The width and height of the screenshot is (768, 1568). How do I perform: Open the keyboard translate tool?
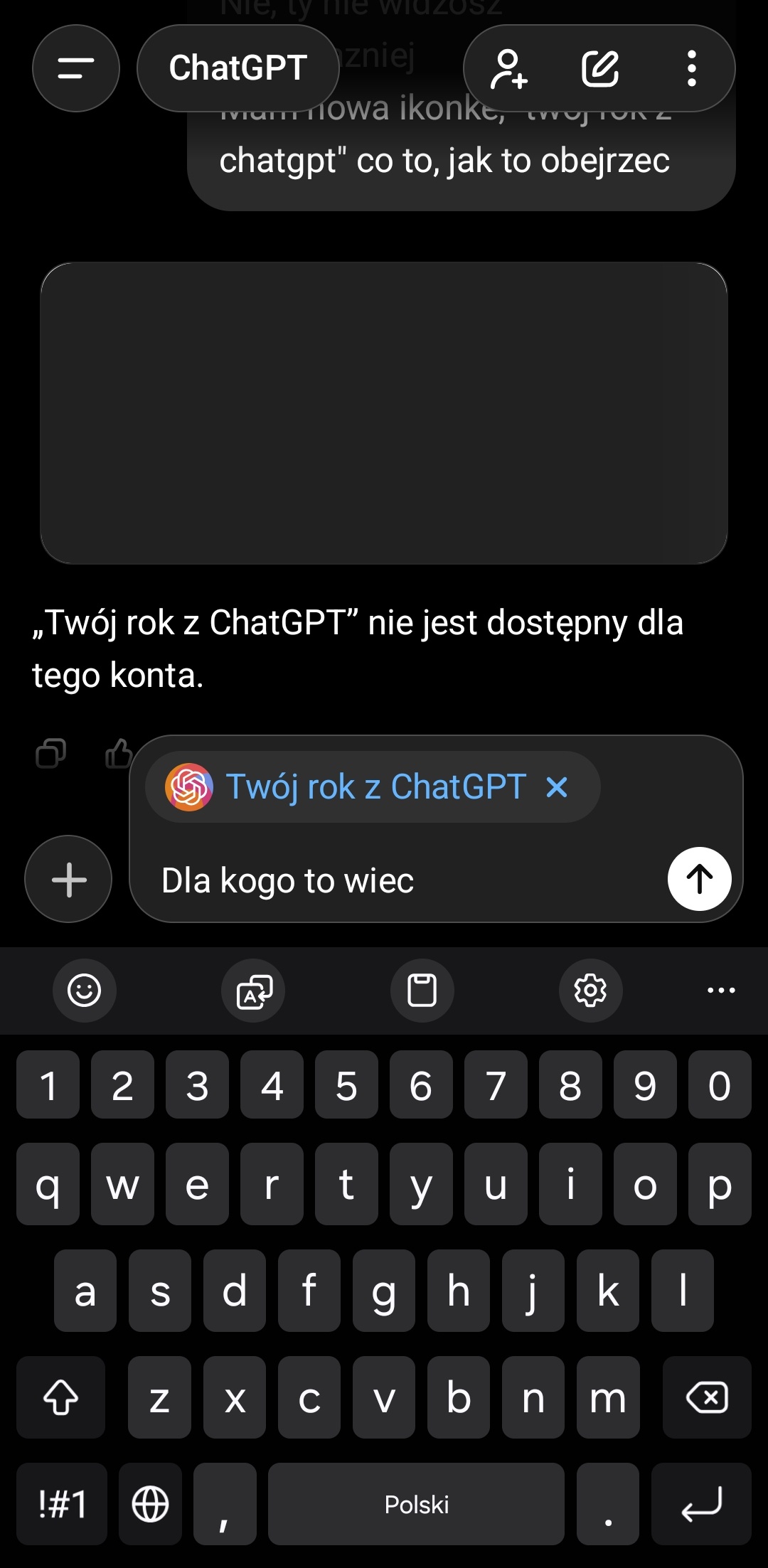click(254, 991)
